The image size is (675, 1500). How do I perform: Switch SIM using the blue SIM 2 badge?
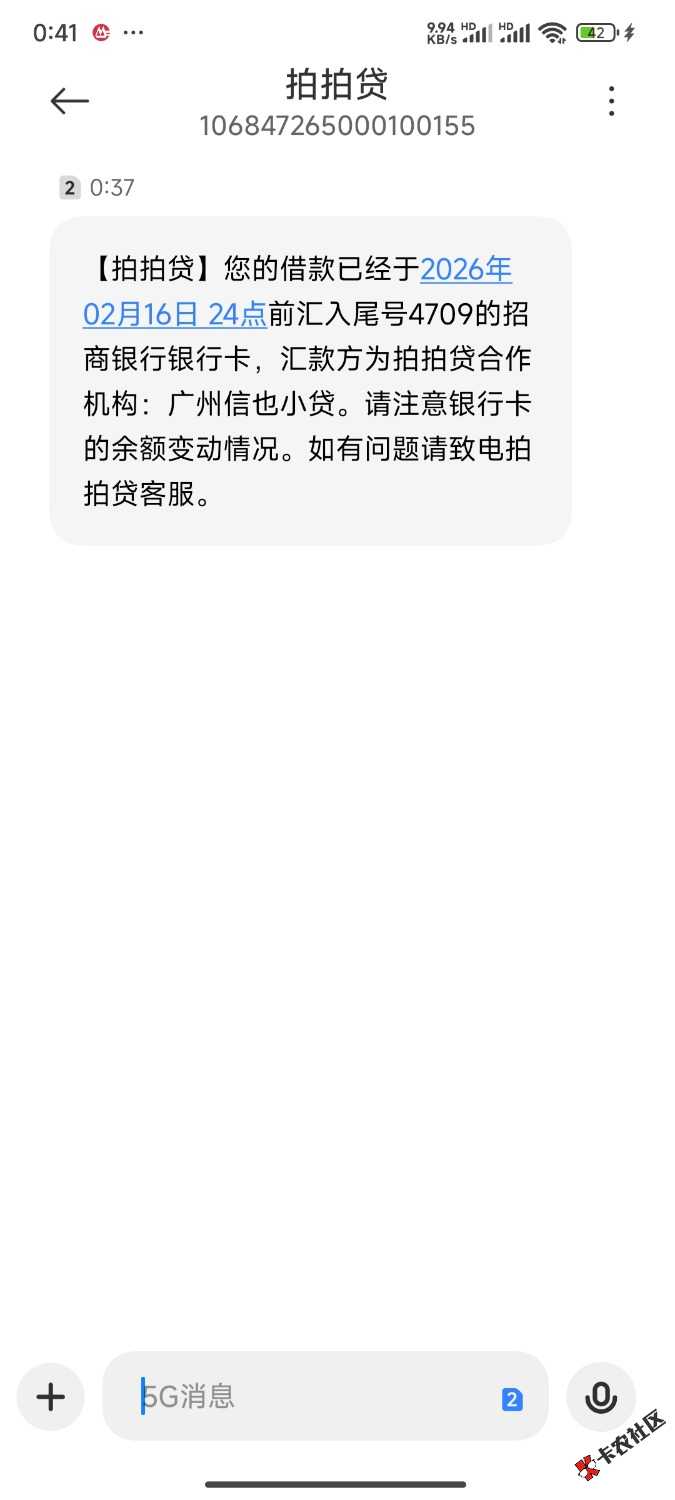click(512, 1400)
